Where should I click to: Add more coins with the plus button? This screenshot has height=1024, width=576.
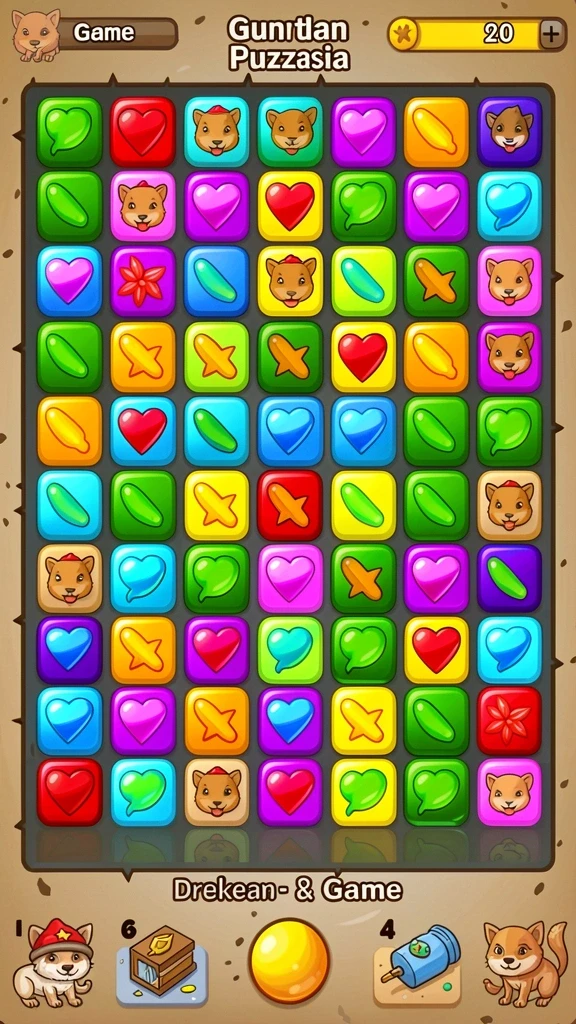click(552, 34)
